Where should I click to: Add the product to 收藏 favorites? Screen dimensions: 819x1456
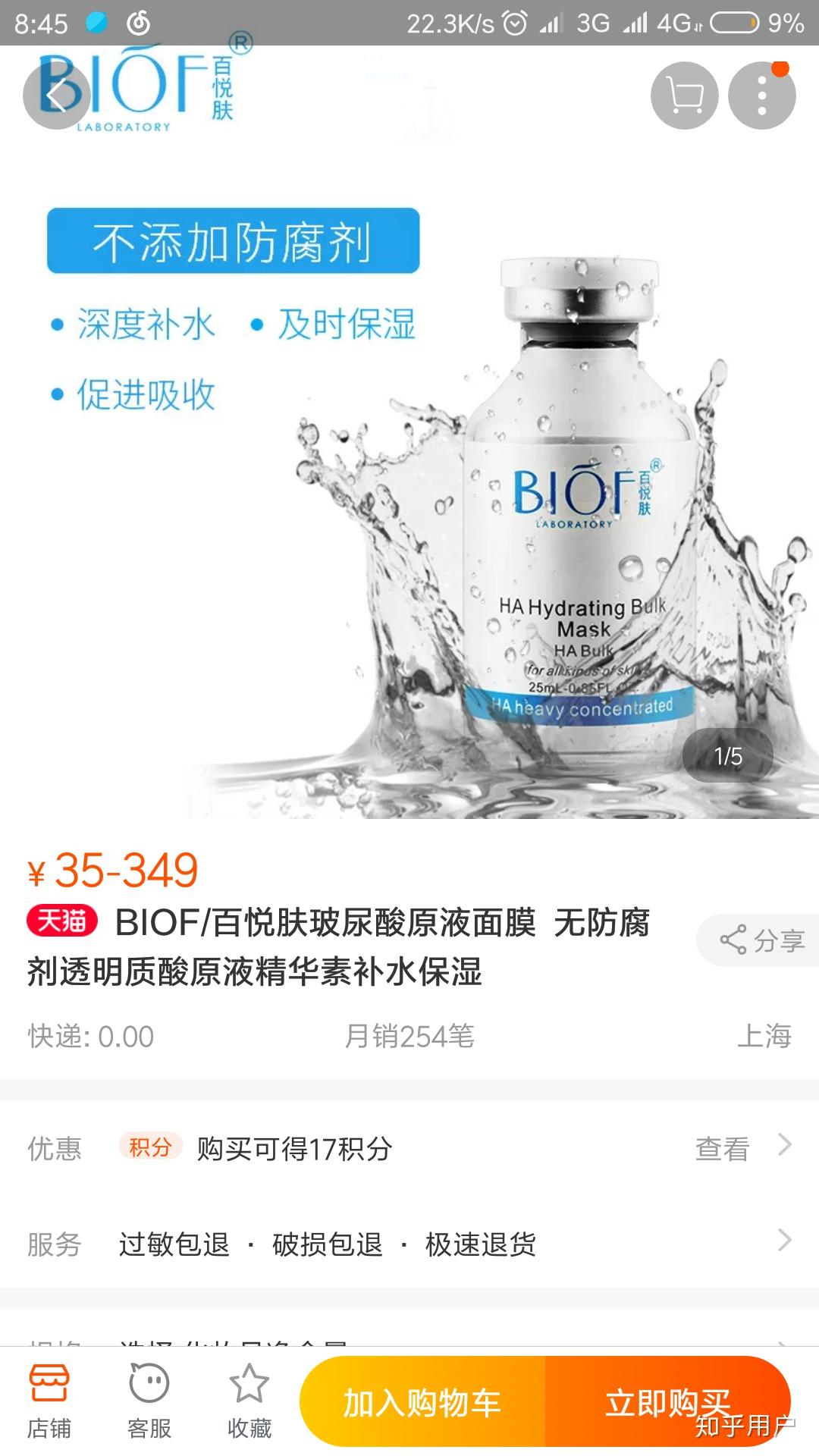pos(249,1401)
